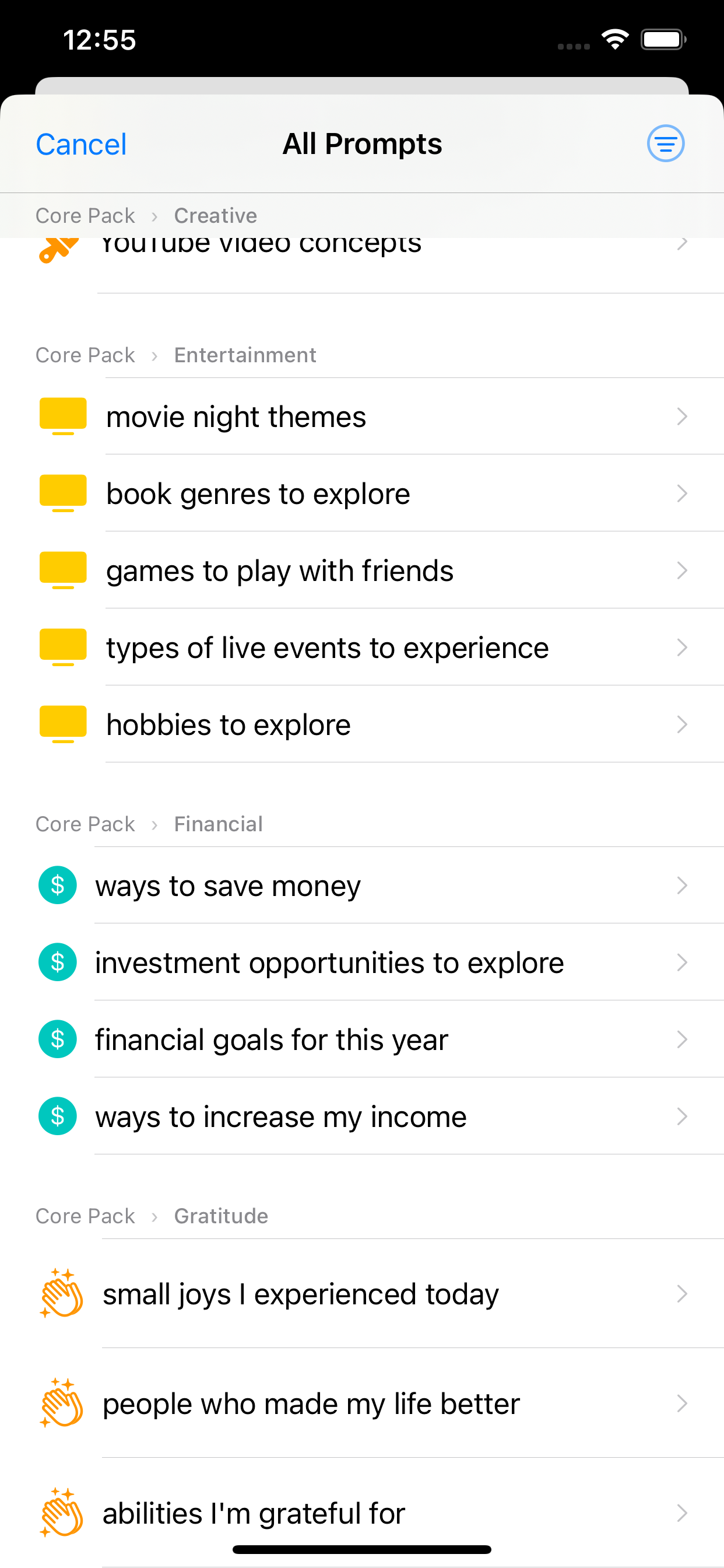This screenshot has width=724, height=1568.
Task: Tap the Cancel button
Action: 81,143
